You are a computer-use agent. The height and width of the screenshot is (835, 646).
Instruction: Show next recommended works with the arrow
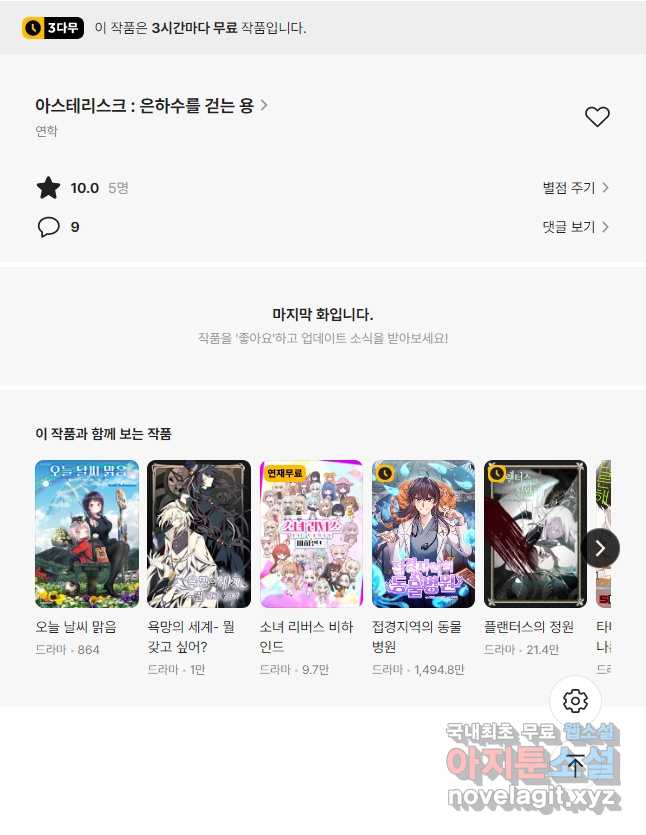[x=600, y=548]
